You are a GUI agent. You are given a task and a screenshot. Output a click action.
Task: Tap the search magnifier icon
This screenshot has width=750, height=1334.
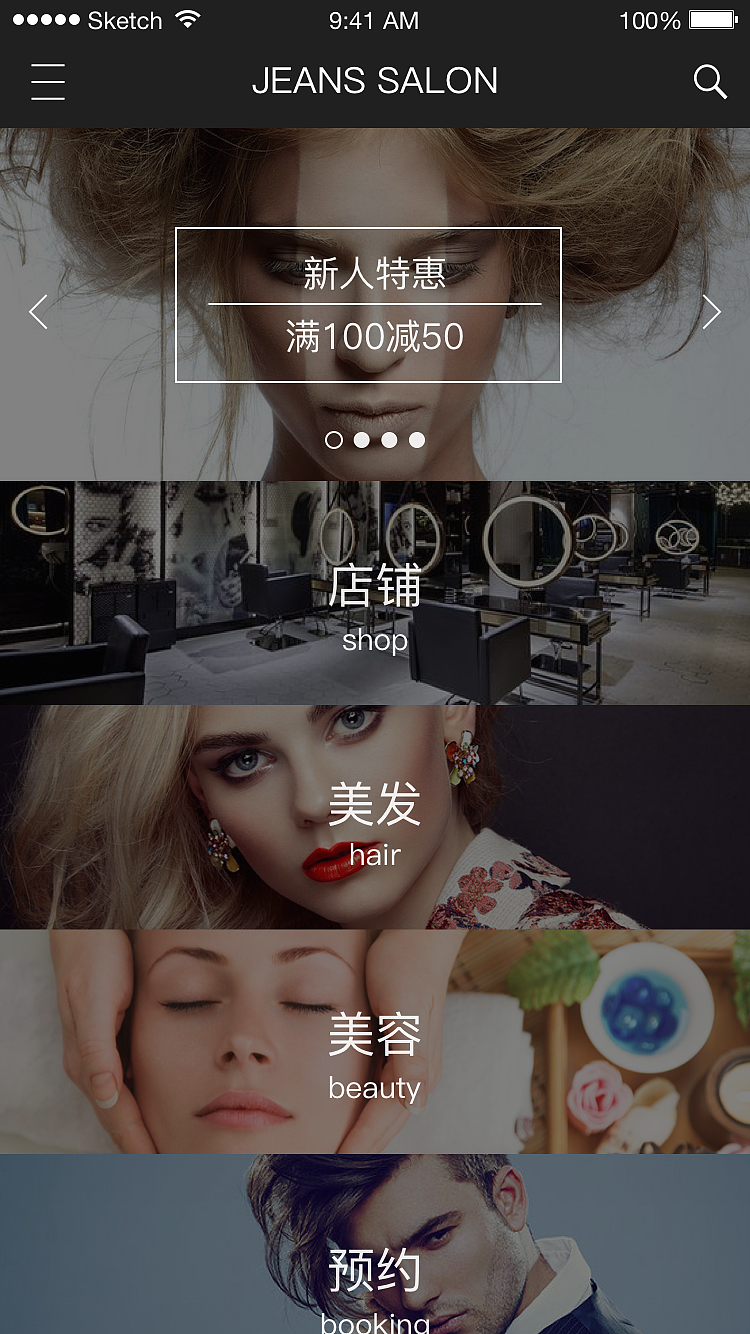711,81
